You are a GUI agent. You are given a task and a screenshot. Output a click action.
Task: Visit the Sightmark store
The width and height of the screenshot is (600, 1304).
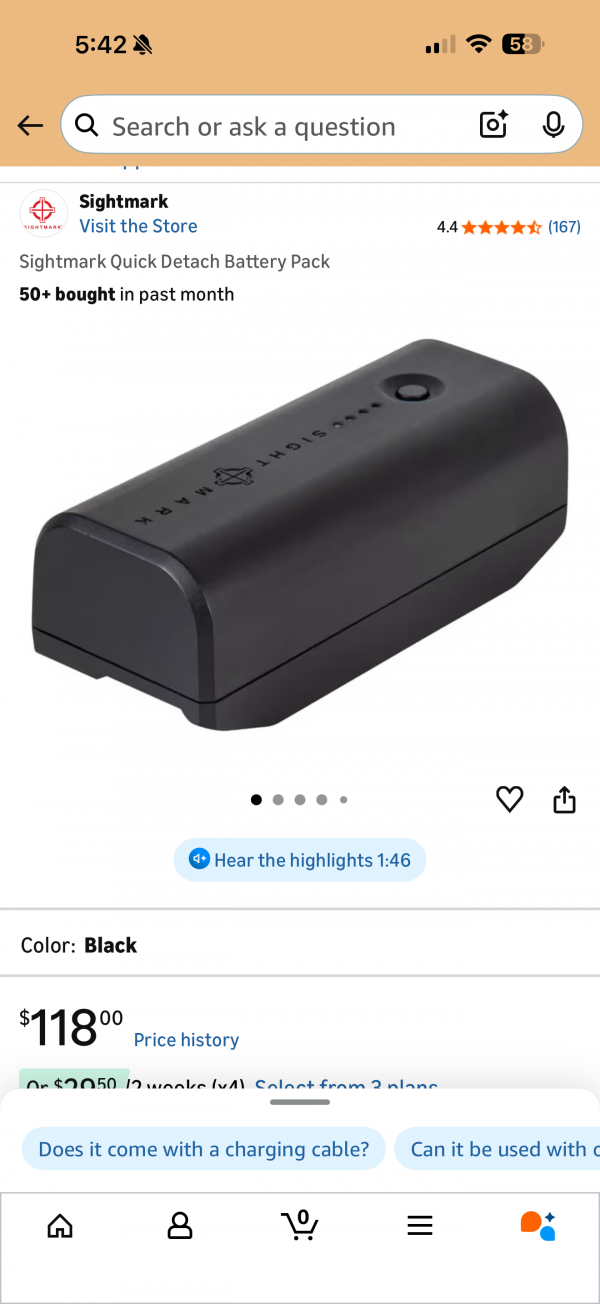click(x=138, y=226)
